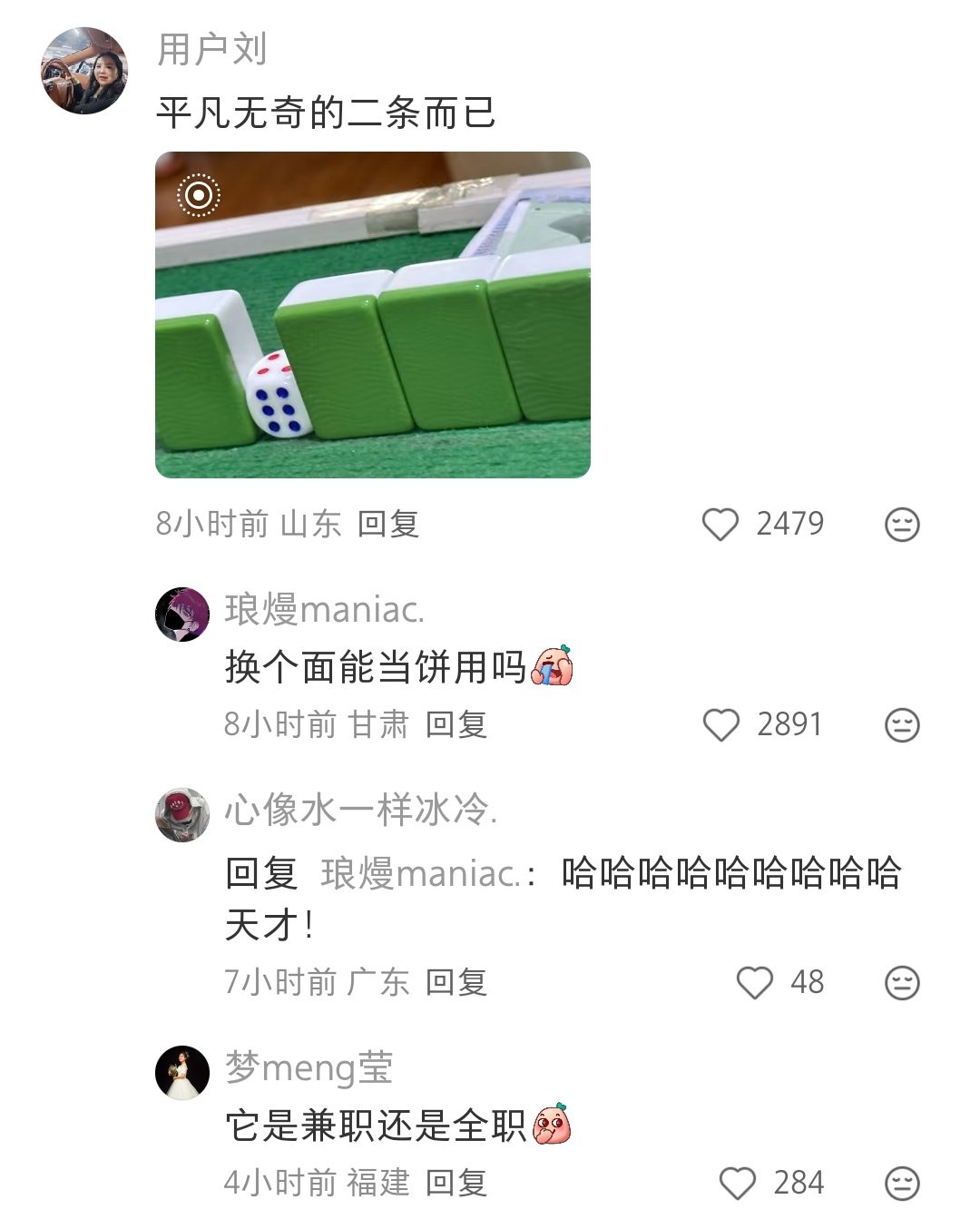Open 心像水一样冰冷.'s avatar

[x=182, y=814]
